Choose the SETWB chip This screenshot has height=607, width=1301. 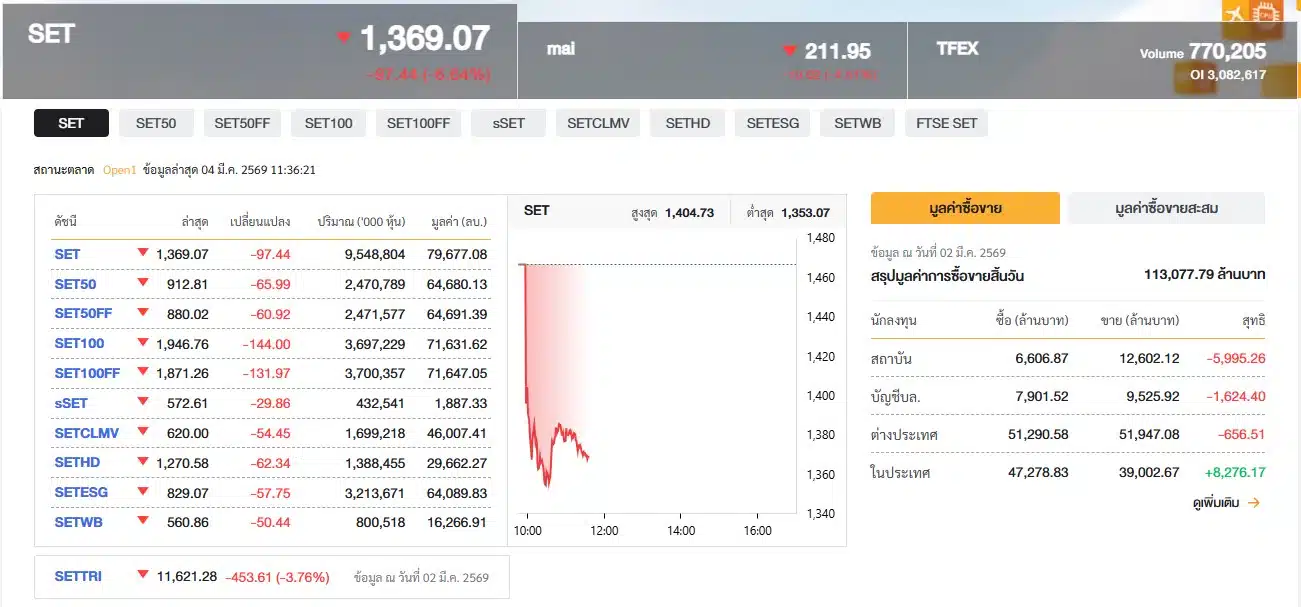857,124
